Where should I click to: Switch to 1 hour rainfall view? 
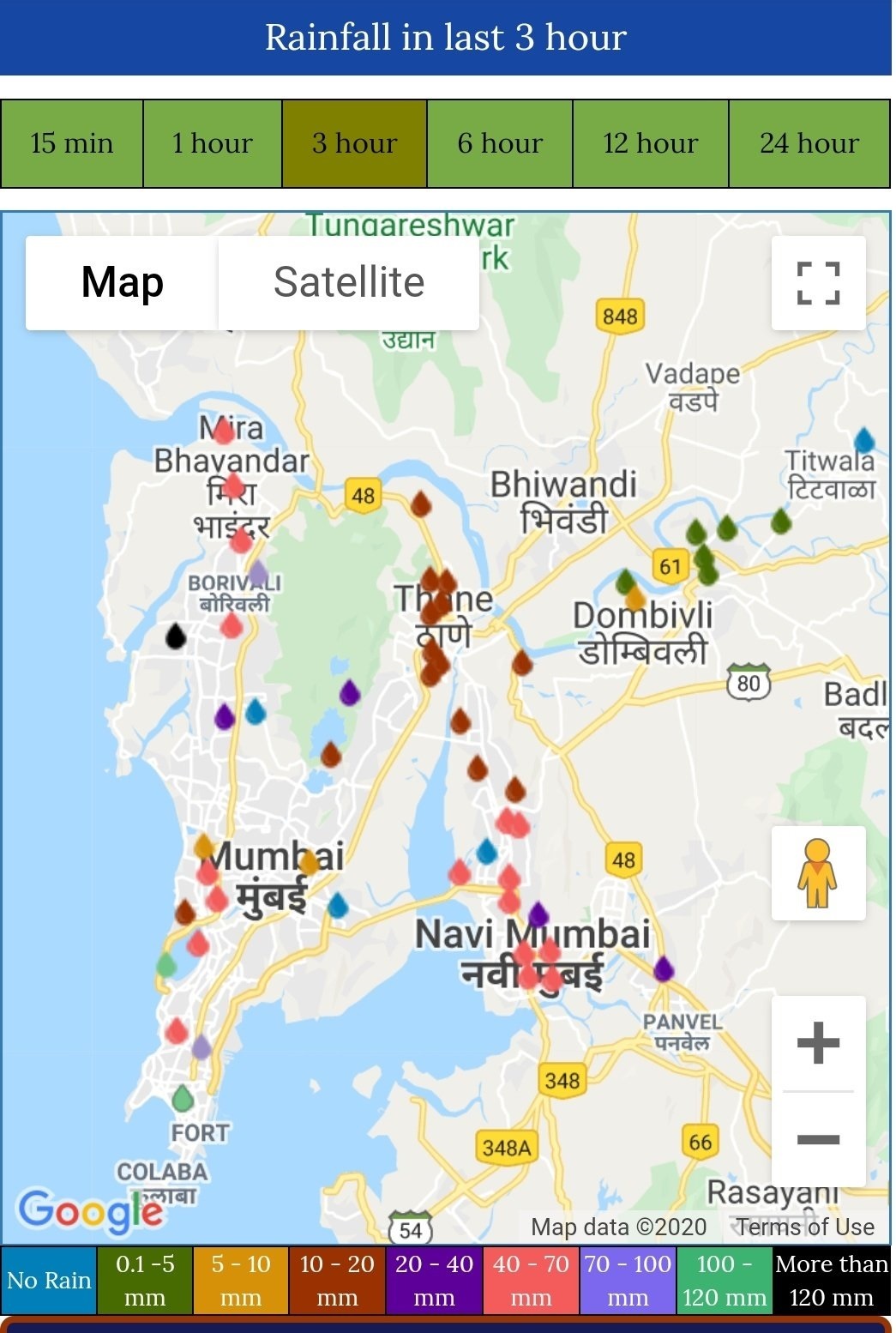(x=213, y=143)
